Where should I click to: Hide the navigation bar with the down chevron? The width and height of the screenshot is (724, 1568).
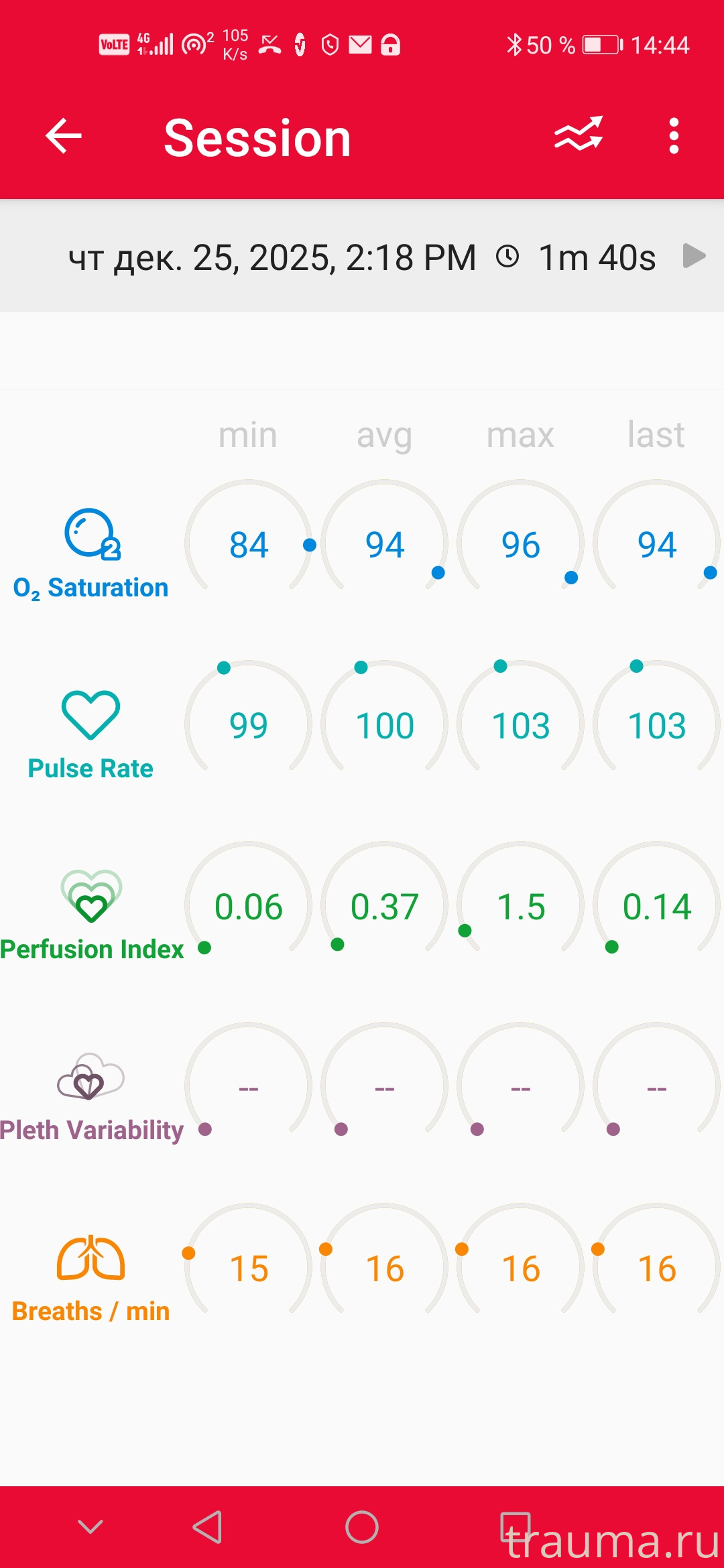90,1527
